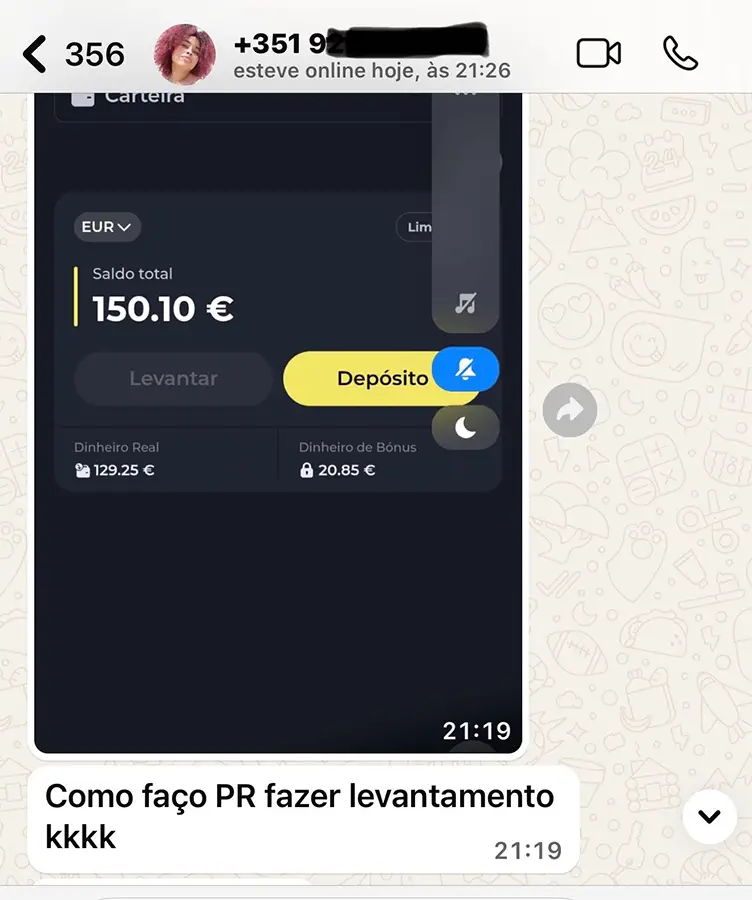Forward the shared image

click(x=570, y=410)
